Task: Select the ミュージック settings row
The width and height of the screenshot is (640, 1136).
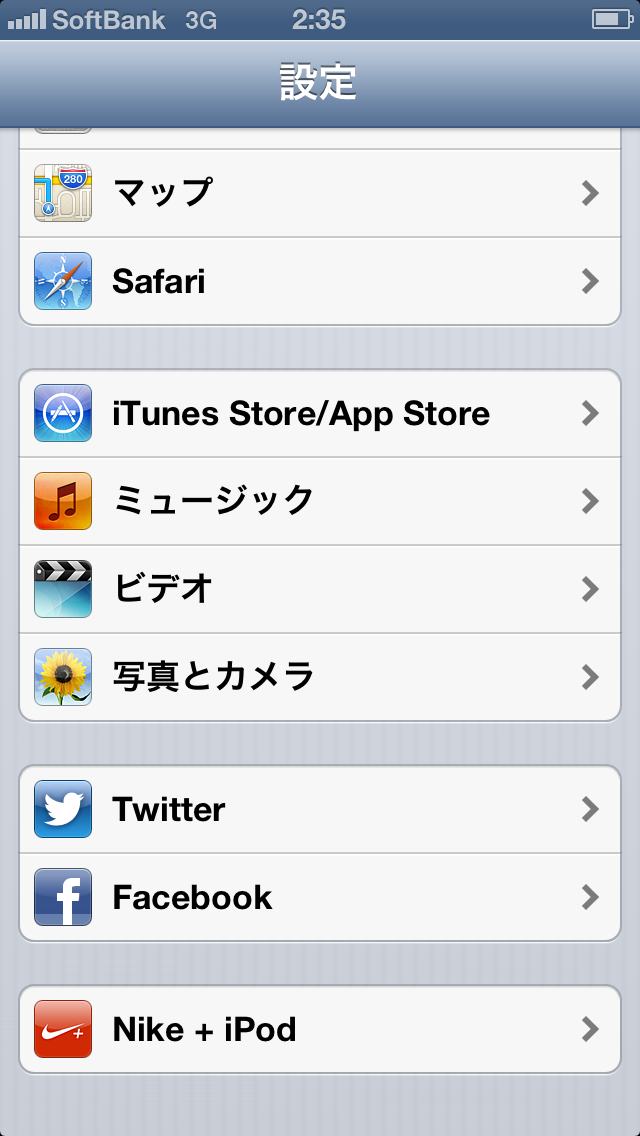Action: click(x=320, y=501)
